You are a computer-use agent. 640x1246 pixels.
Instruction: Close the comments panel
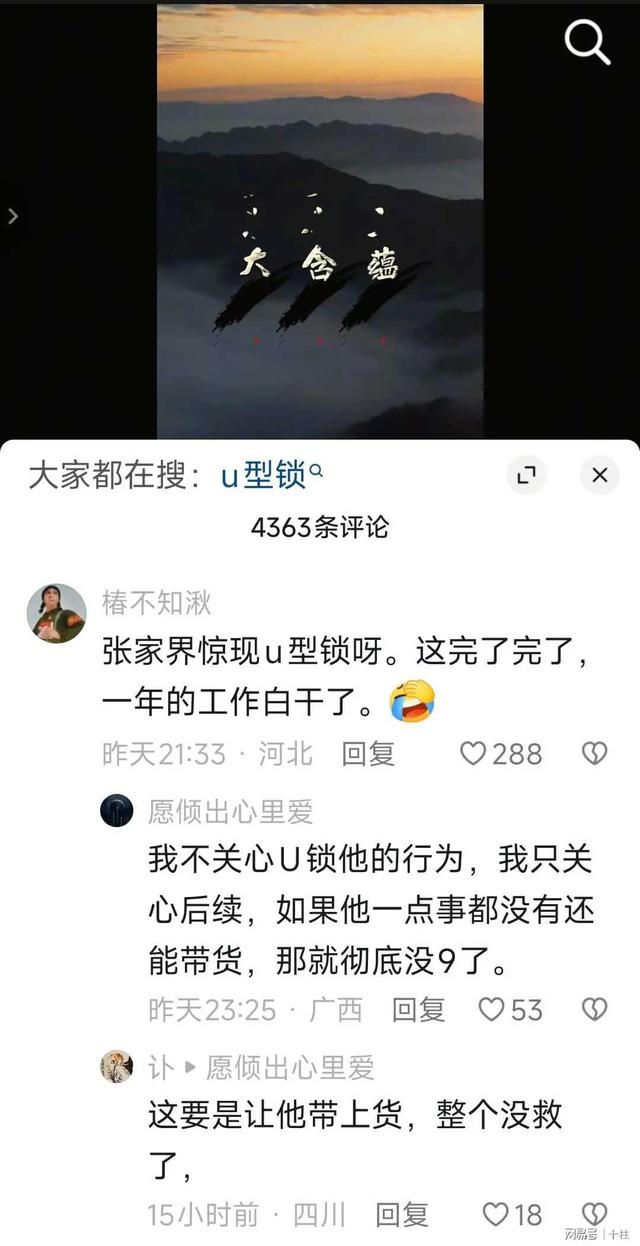[x=600, y=476]
